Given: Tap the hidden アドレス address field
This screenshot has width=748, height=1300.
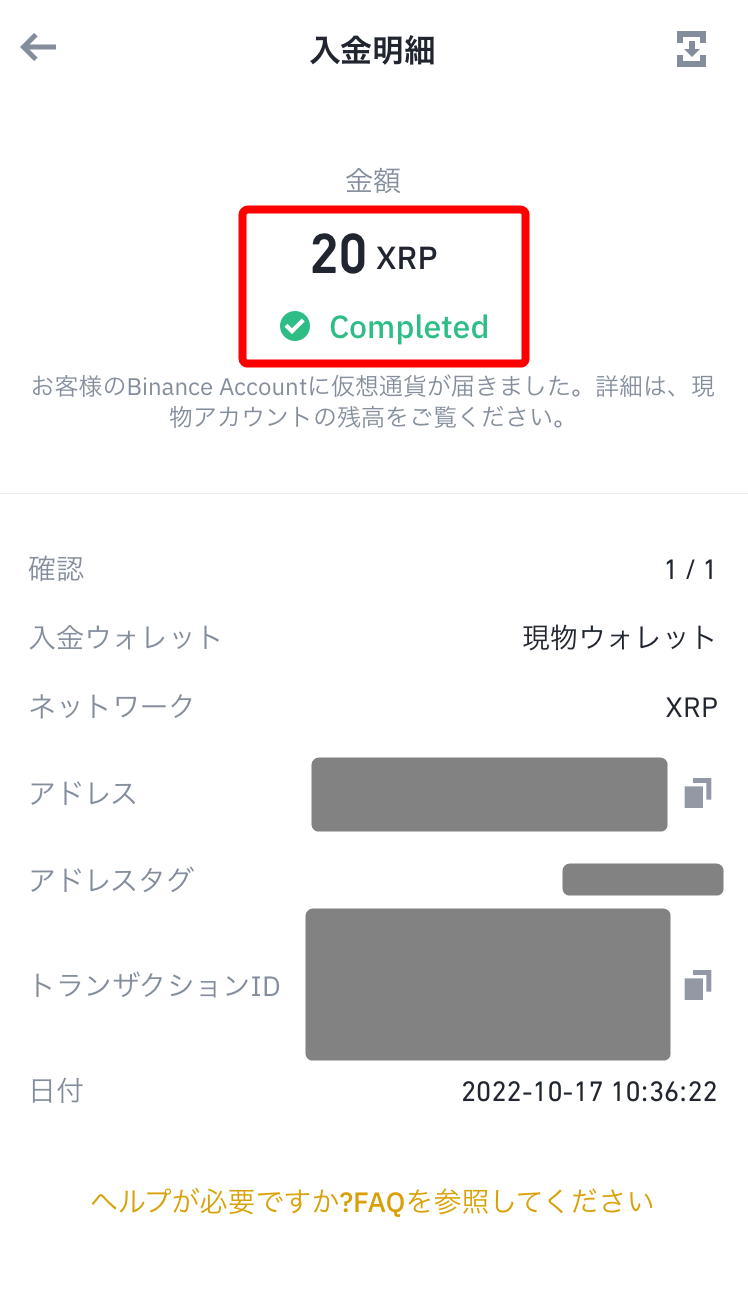Looking at the screenshot, I should pyautogui.click(x=489, y=793).
